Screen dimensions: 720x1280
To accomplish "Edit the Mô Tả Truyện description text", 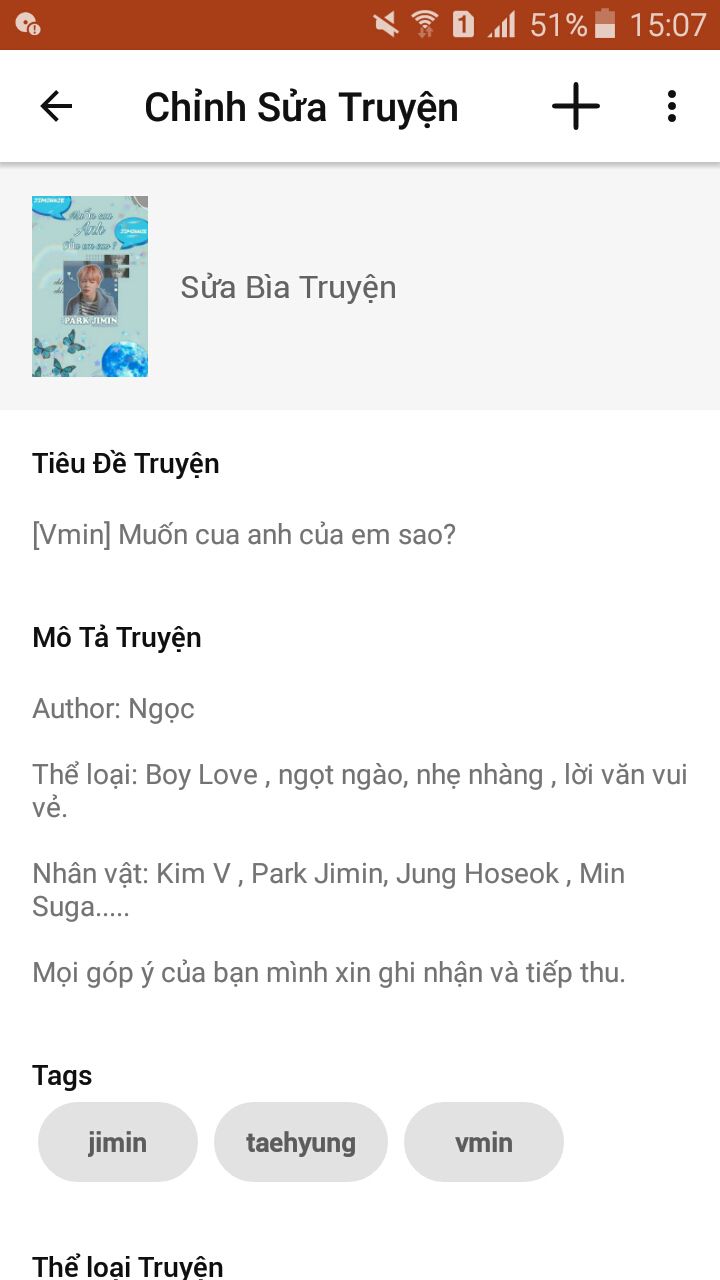I will point(360,840).
